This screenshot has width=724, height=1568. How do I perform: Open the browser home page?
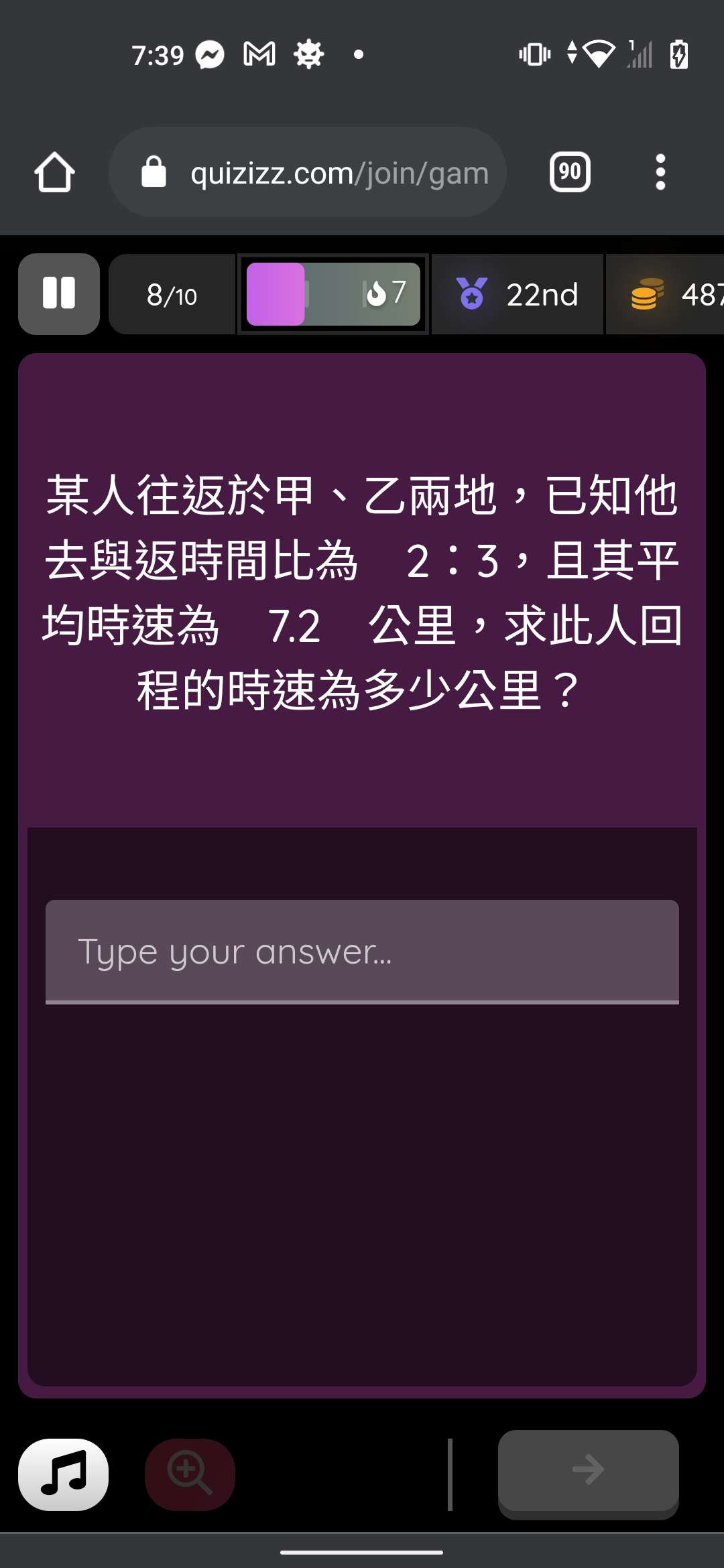pos(54,172)
